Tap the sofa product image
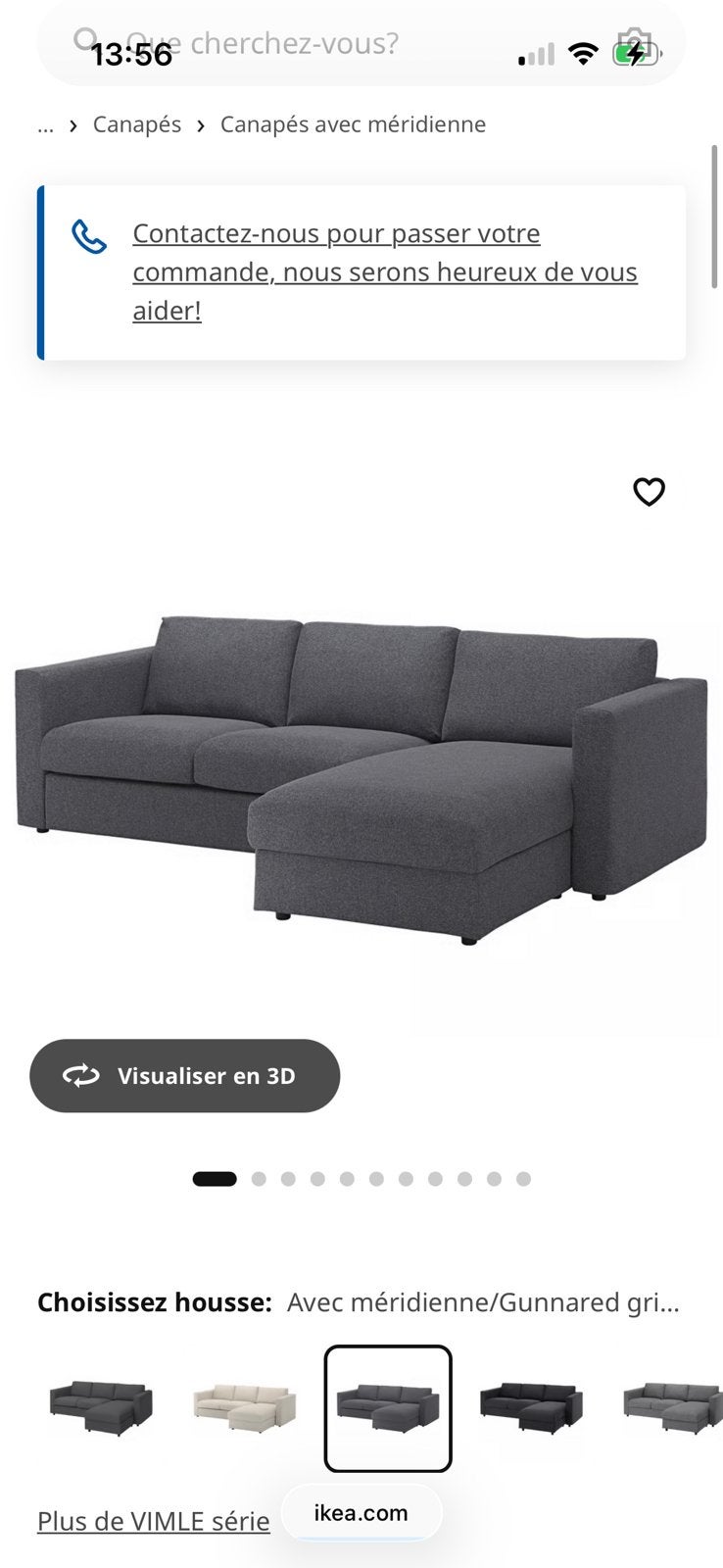The height and width of the screenshot is (1568, 723). coord(361,777)
